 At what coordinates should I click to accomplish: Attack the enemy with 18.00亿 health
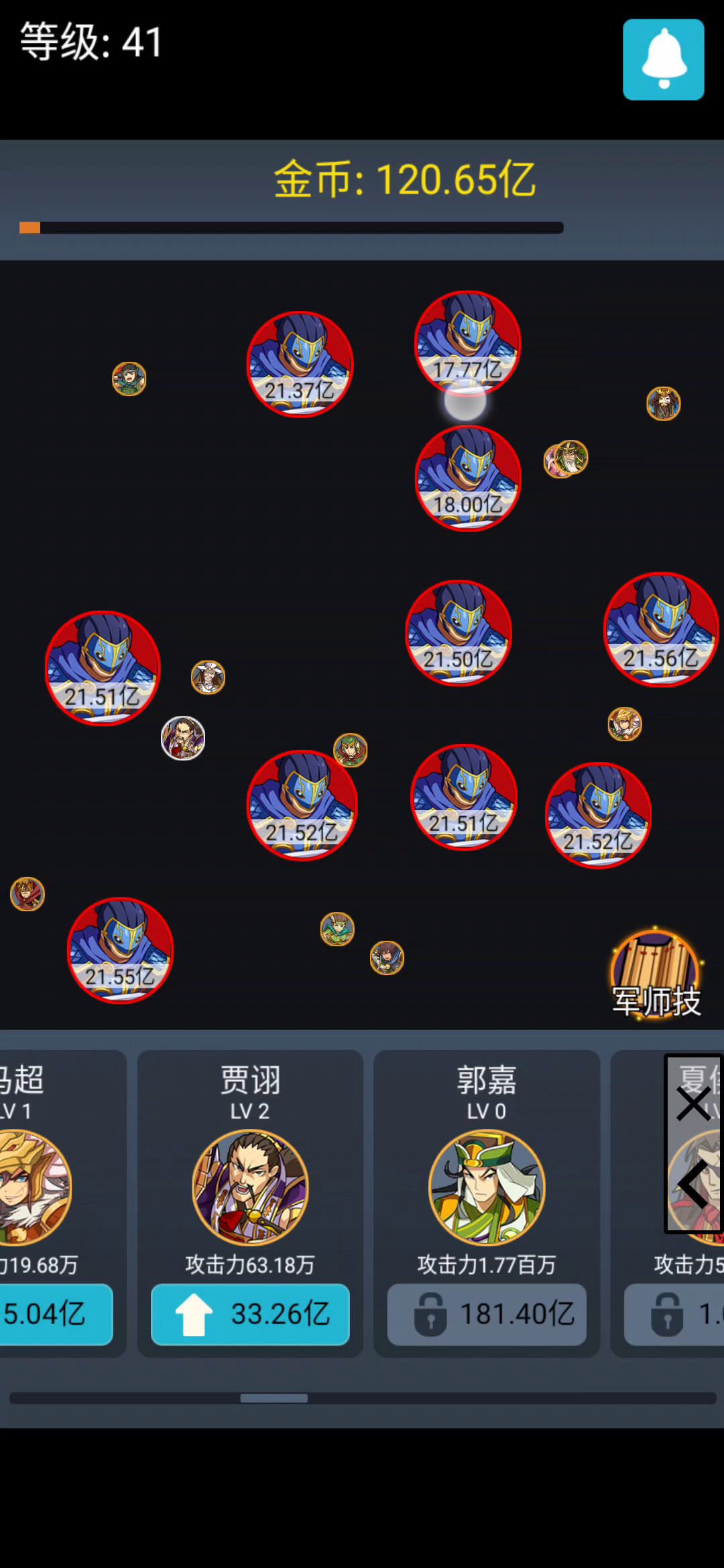click(x=468, y=478)
